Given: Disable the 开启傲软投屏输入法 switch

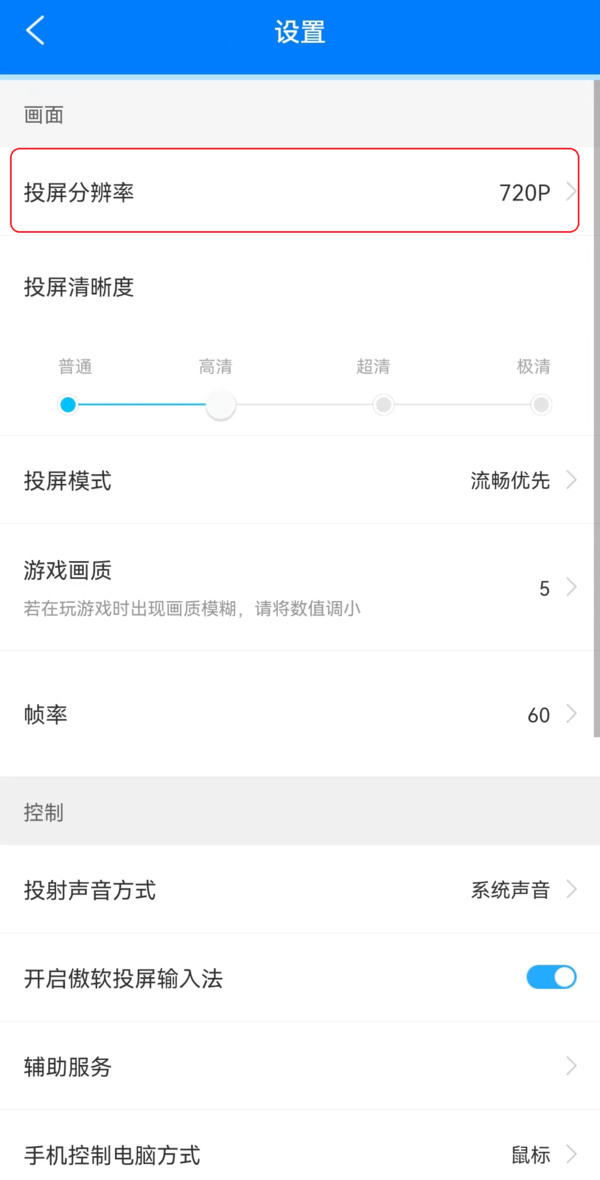Looking at the screenshot, I should click(x=551, y=978).
